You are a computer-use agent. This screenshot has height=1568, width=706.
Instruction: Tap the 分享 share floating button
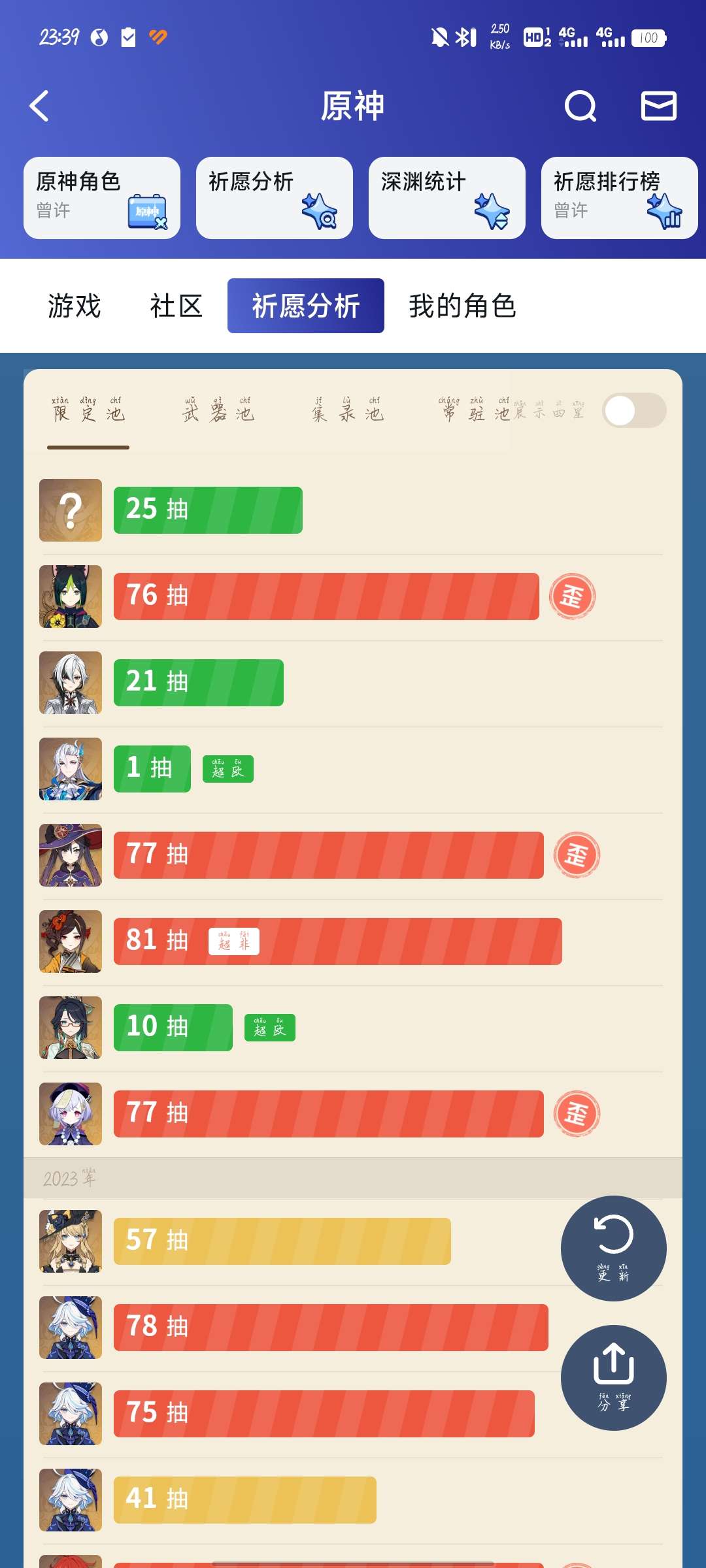tap(613, 1377)
